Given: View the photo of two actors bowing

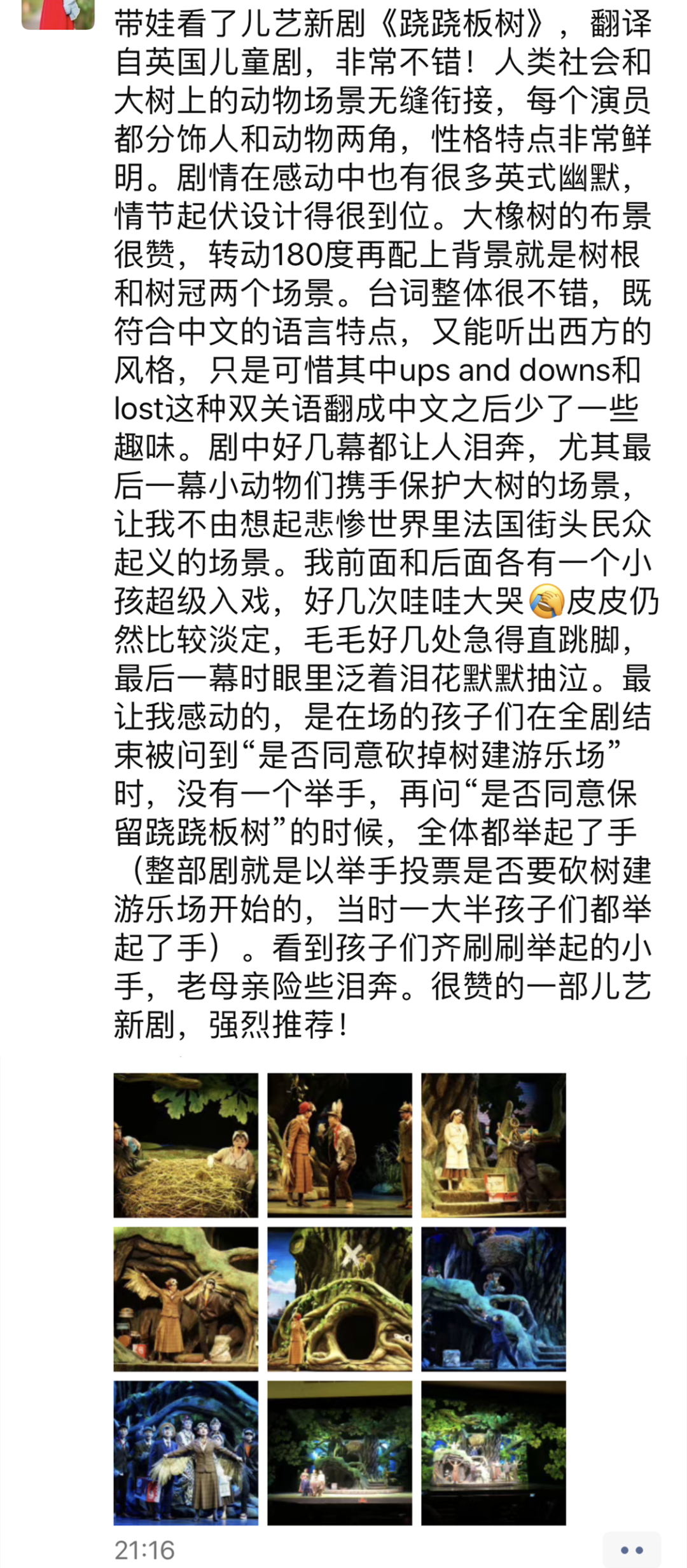Looking at the screenshot, I should 340,1145.
